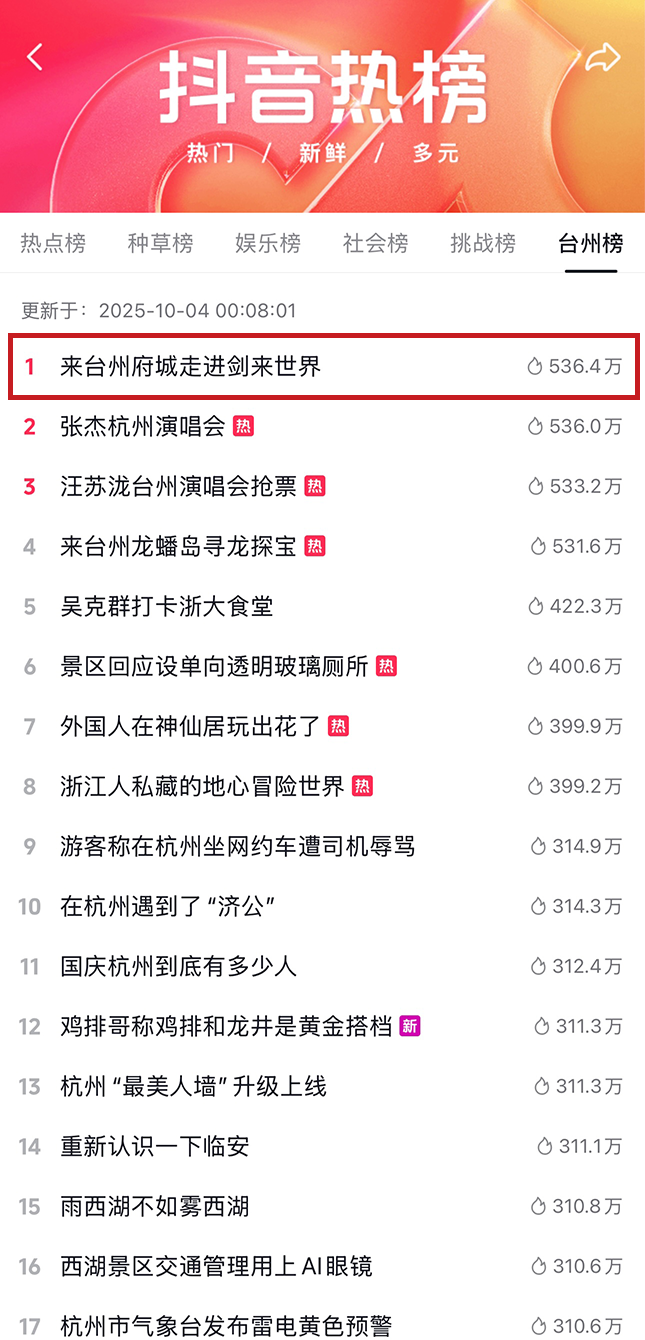
Task: Open topic 来台州府城走进剑来世界
Action: 190,367
